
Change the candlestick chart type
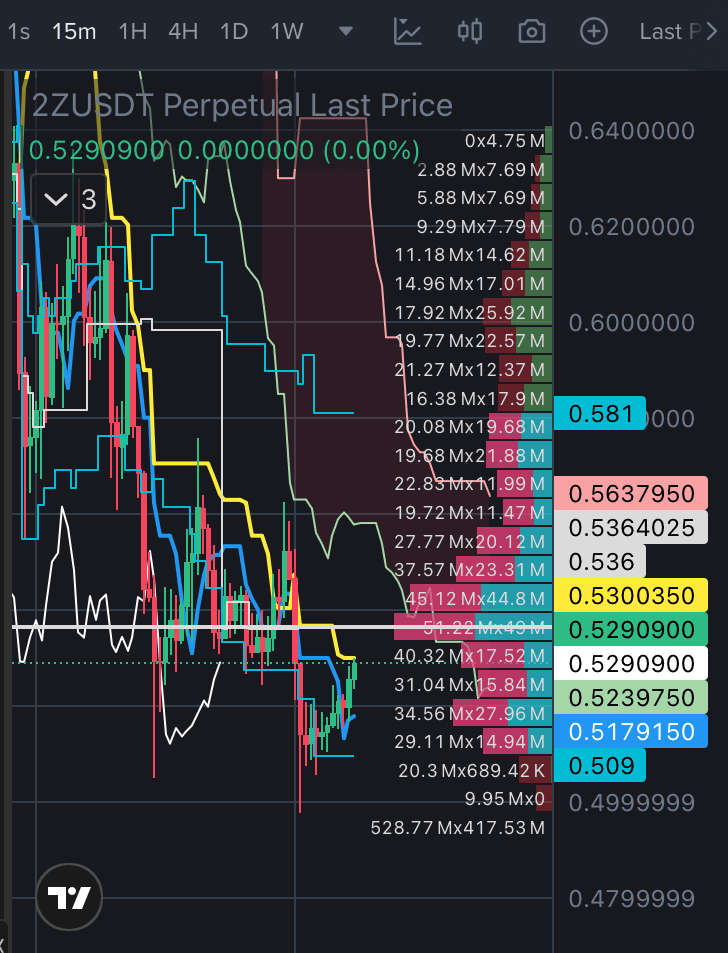(470, 31)
